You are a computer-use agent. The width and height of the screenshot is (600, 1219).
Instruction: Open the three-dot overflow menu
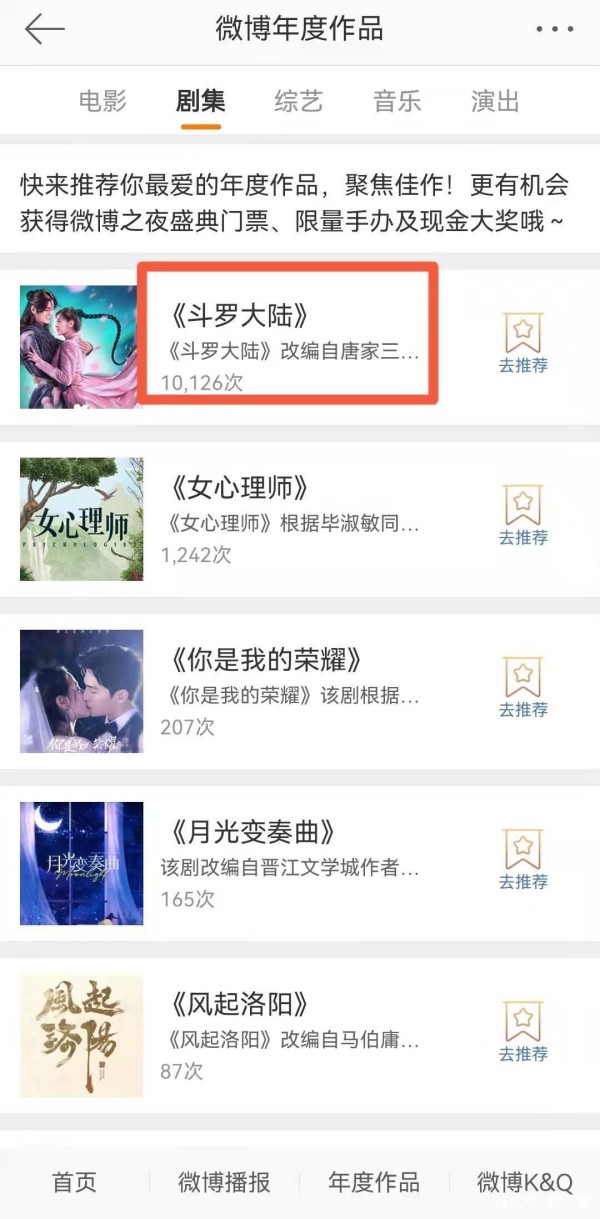555,30
